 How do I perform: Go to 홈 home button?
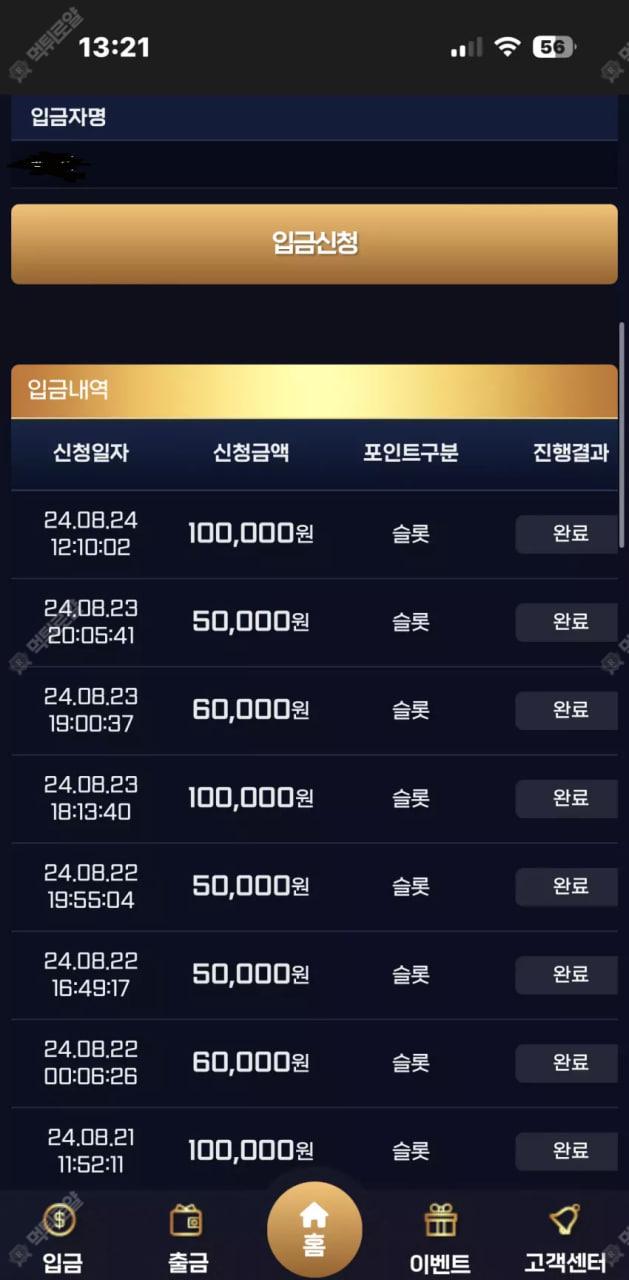[314, 1228]
